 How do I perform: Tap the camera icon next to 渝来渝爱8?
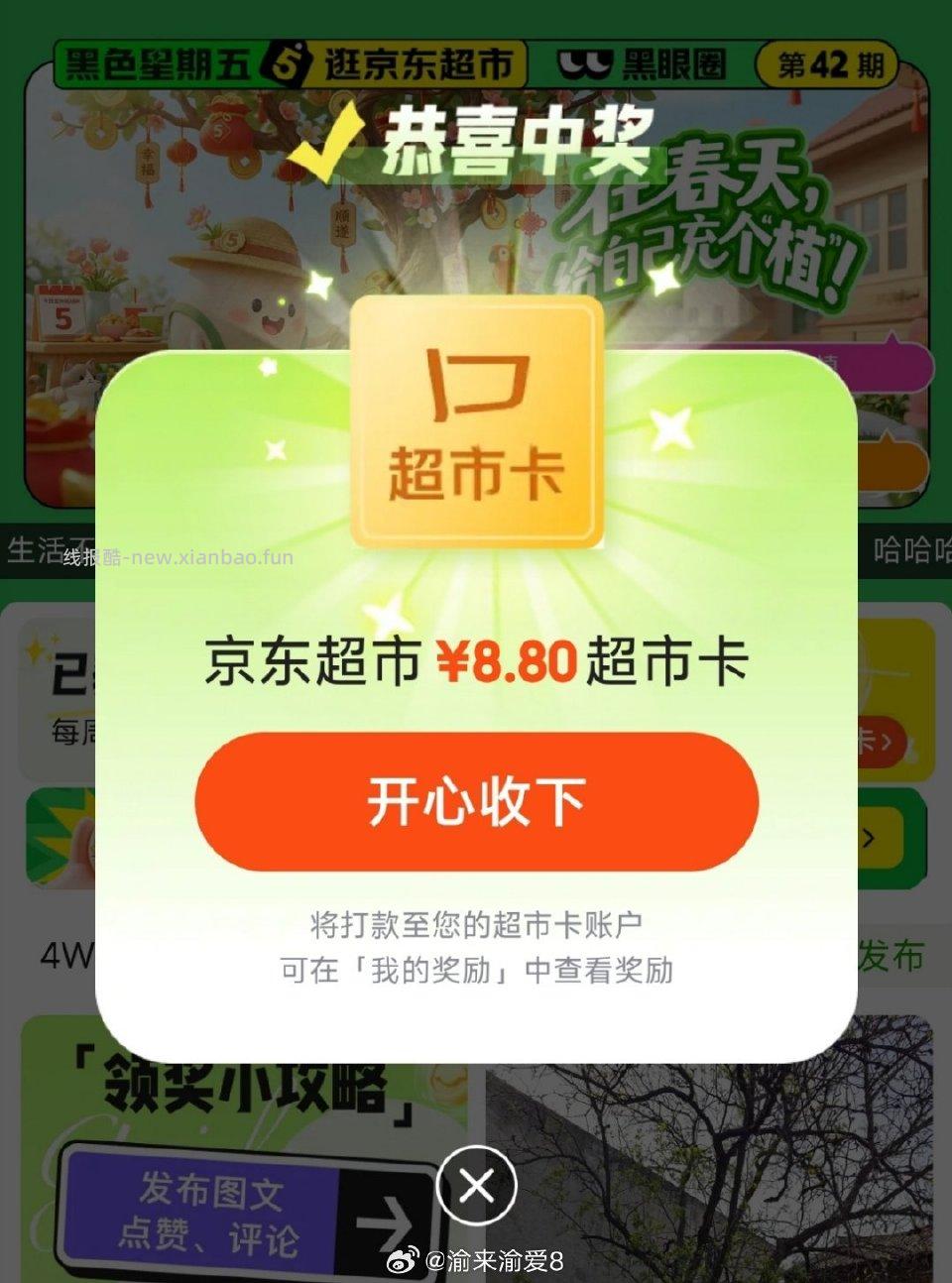(x=403, y=1261)
